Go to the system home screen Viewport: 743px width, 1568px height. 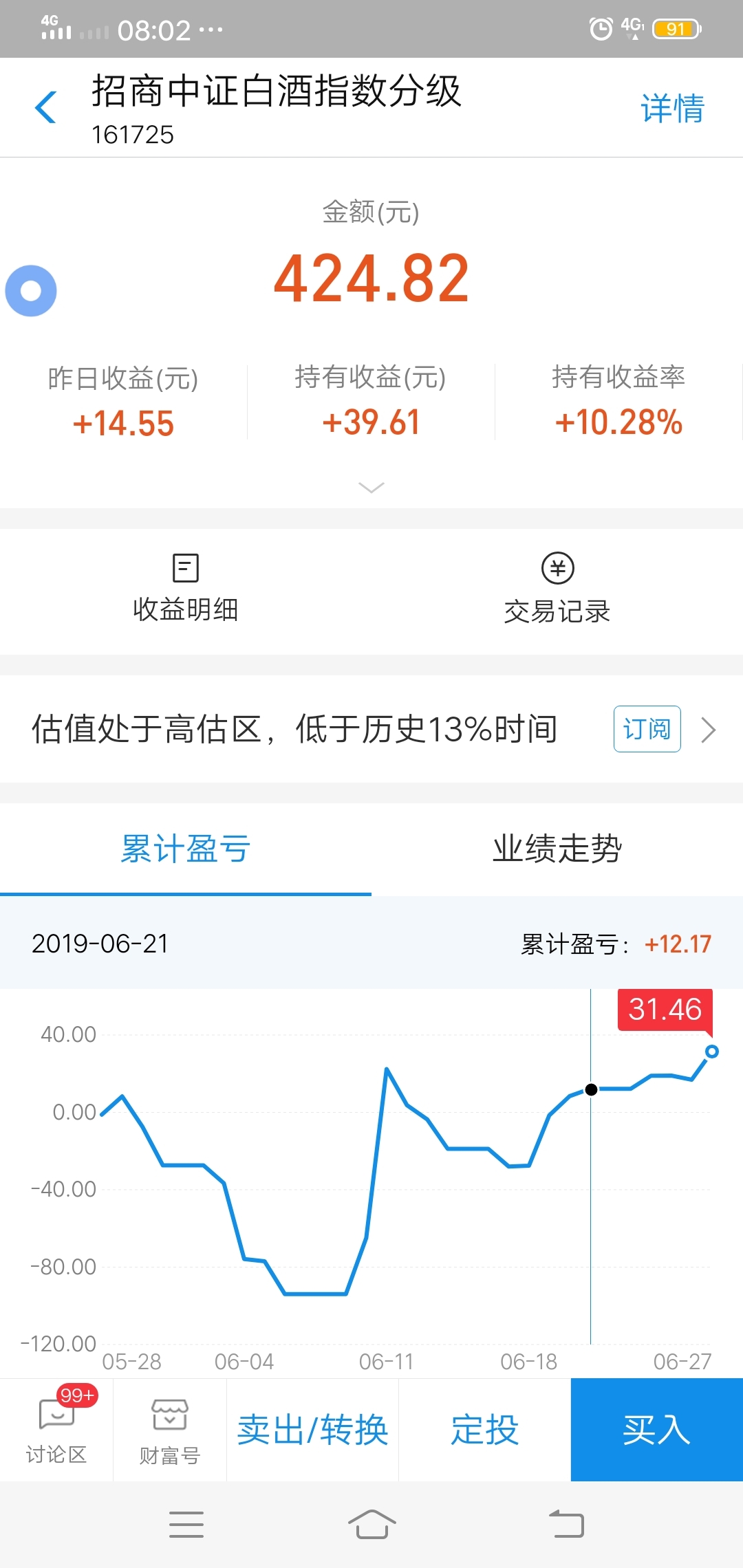(371, 1524)
